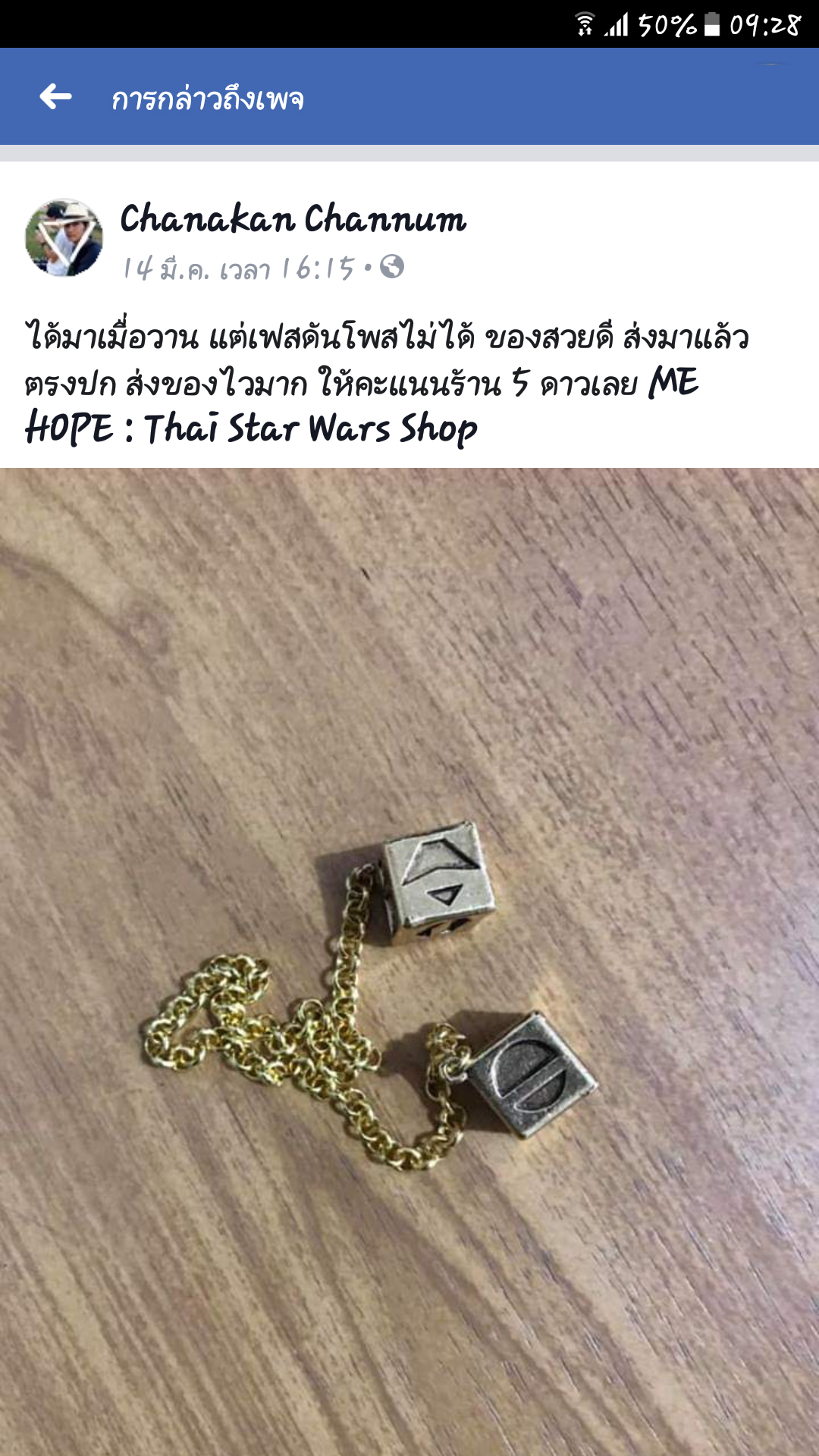
Task: Go back using the top-left arrow
Action: tap(55, 97)
